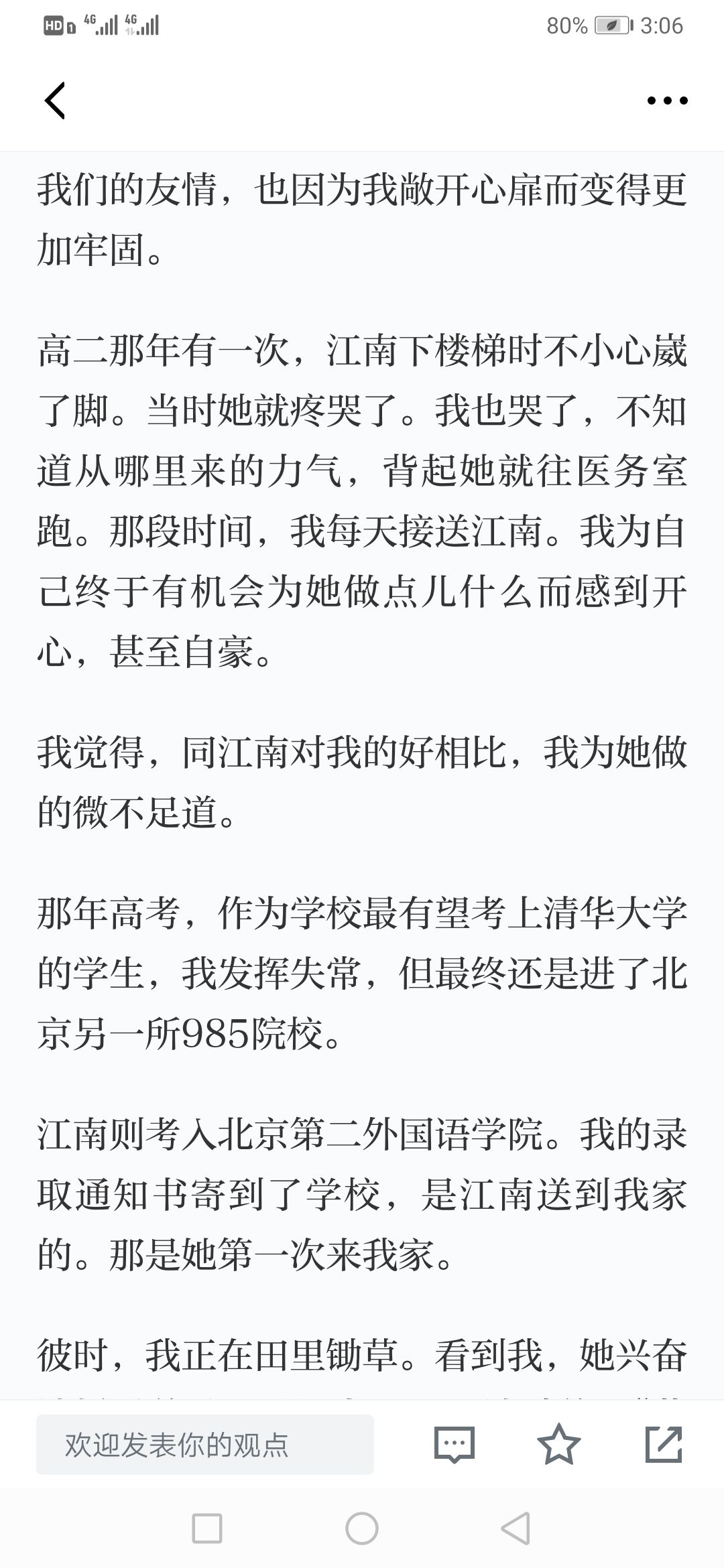Go back using the top-left arrow
Image resolution: width=724 pixels, height=1568 pixels.
55,101
